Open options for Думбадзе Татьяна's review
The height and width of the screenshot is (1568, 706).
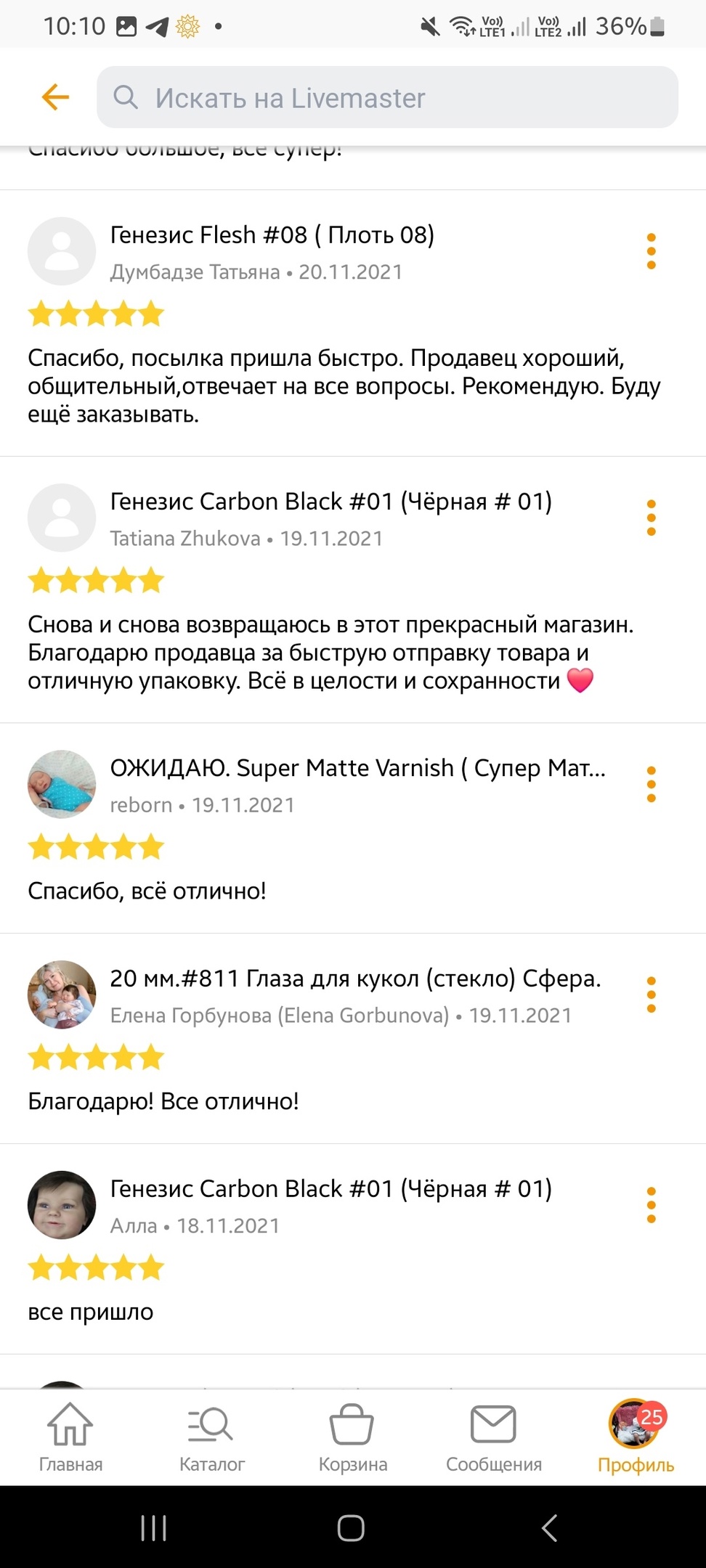[x=651, y=251]
